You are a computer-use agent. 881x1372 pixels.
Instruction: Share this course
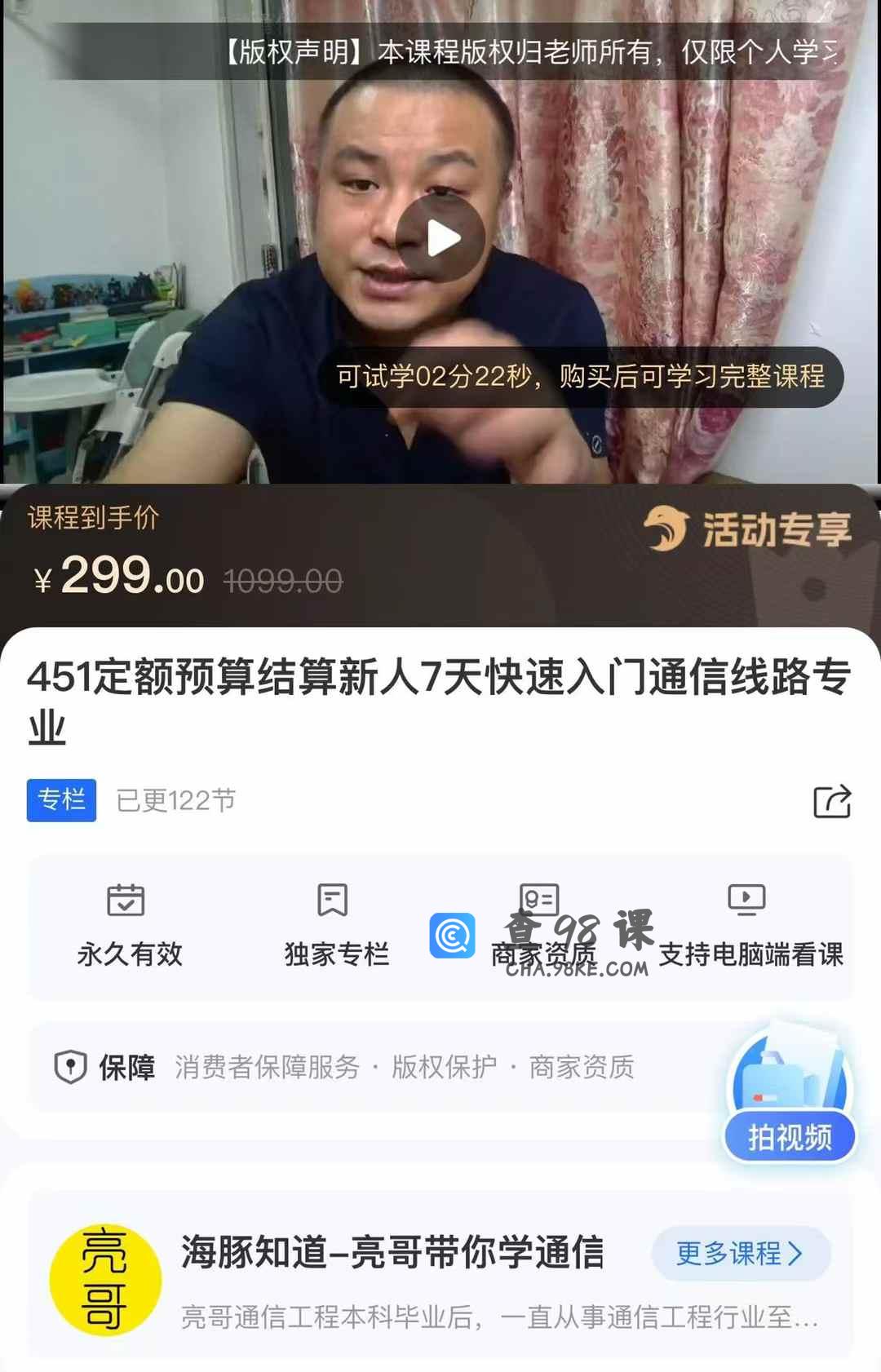[x=832, y=801]
